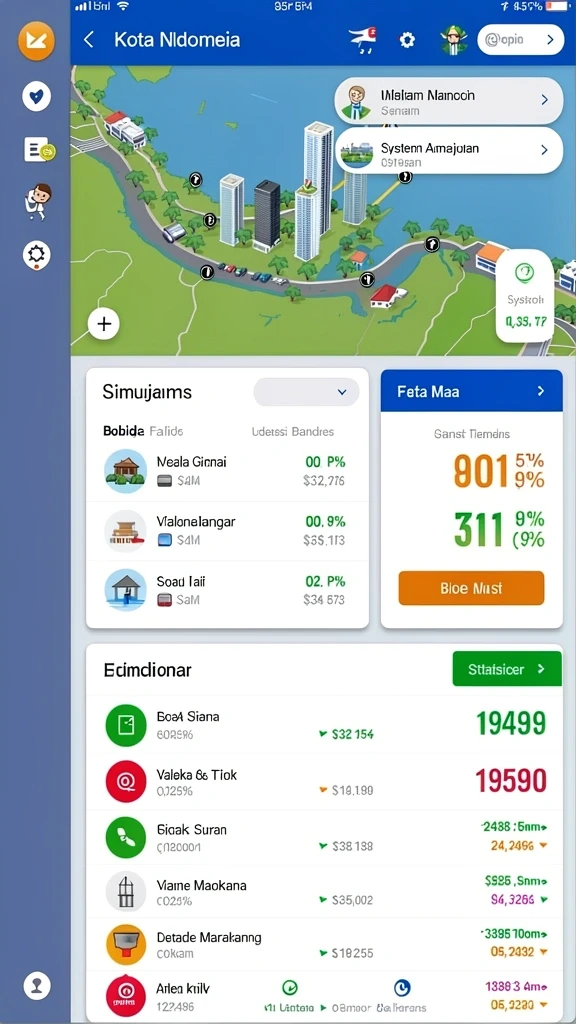The height and width of the screenshot is (1024, 576).
Task: Tap the orange Bloe Nust button
Action: [471, 588]
